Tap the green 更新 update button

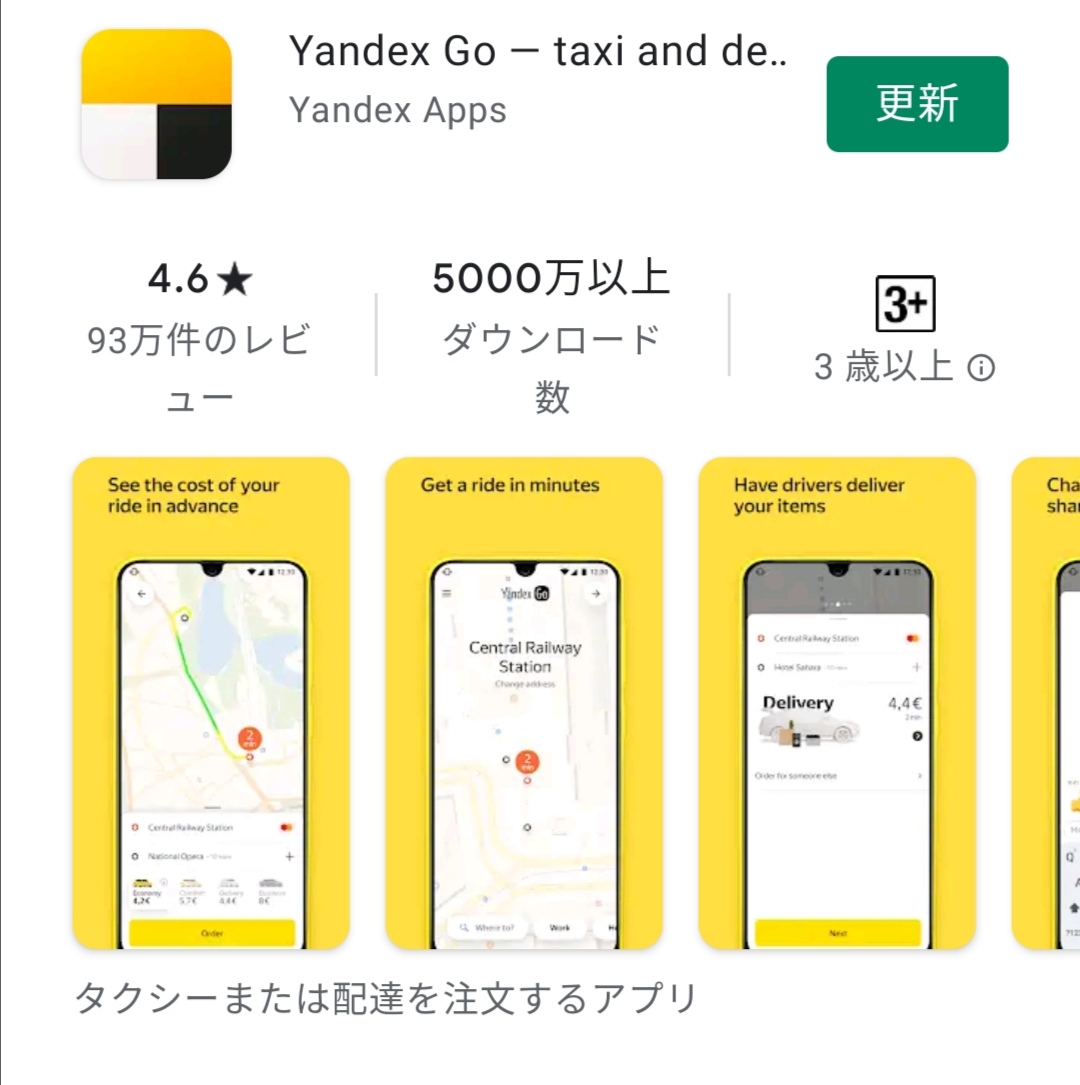917,104
